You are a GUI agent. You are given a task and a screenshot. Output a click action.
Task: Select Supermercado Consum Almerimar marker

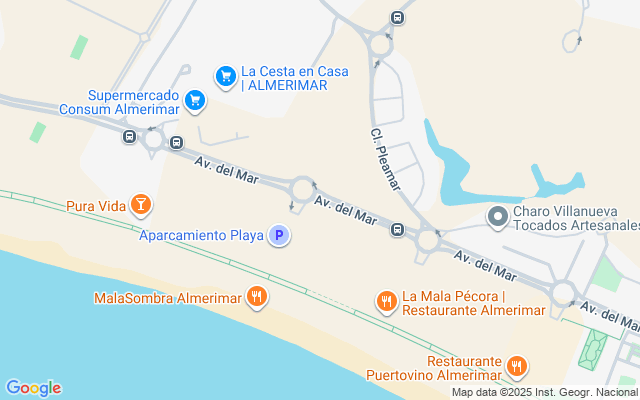tap(195, 100)
